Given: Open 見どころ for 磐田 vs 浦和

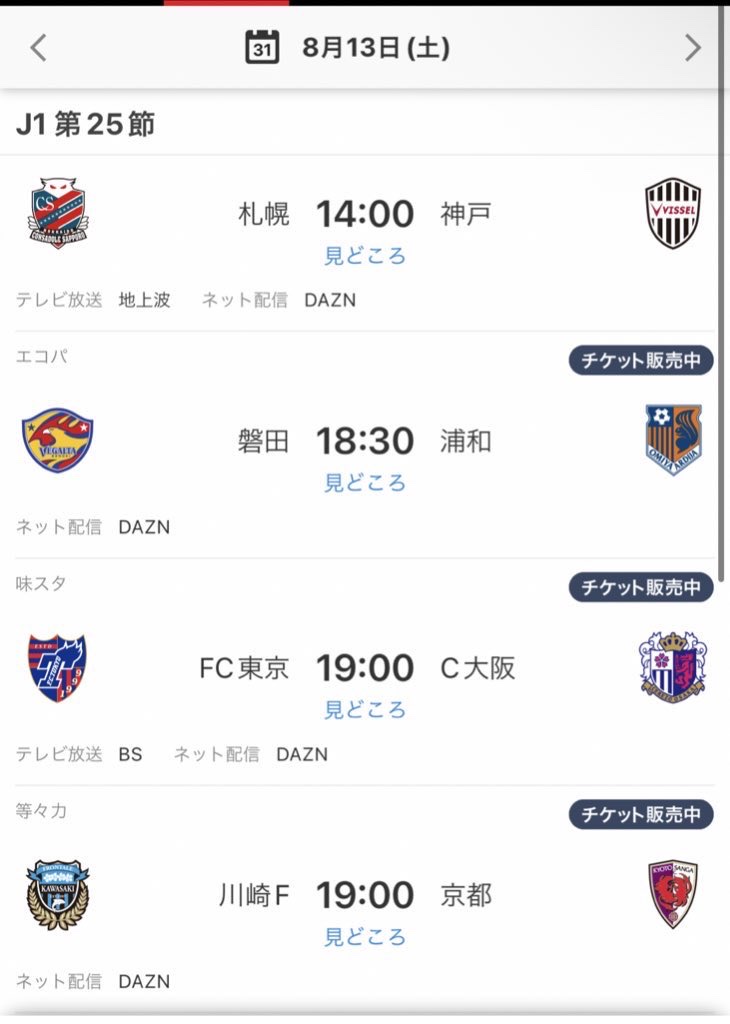Looking at the screenshot, I should [365, 483].
